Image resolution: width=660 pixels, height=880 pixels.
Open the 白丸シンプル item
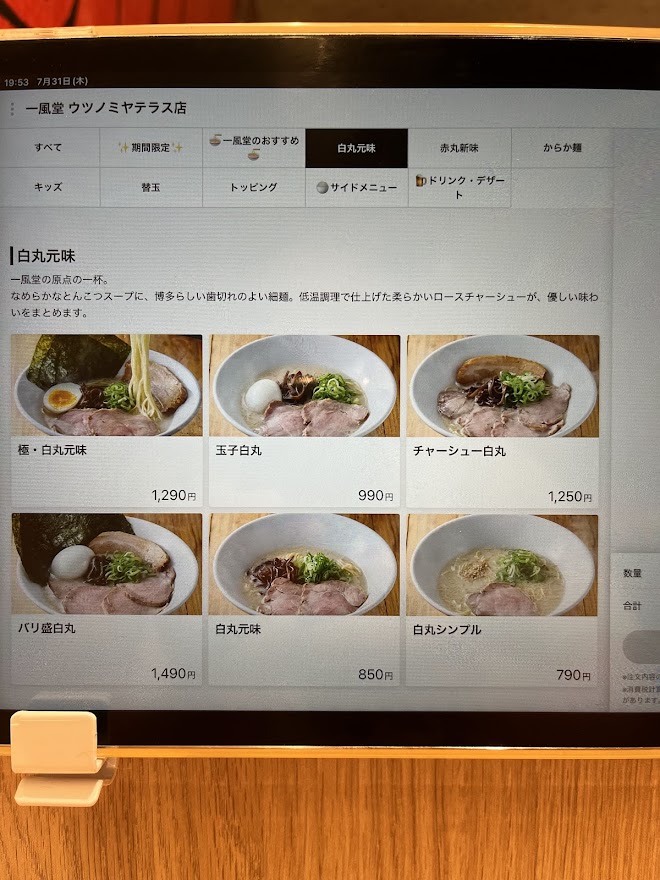pos(502,598)
